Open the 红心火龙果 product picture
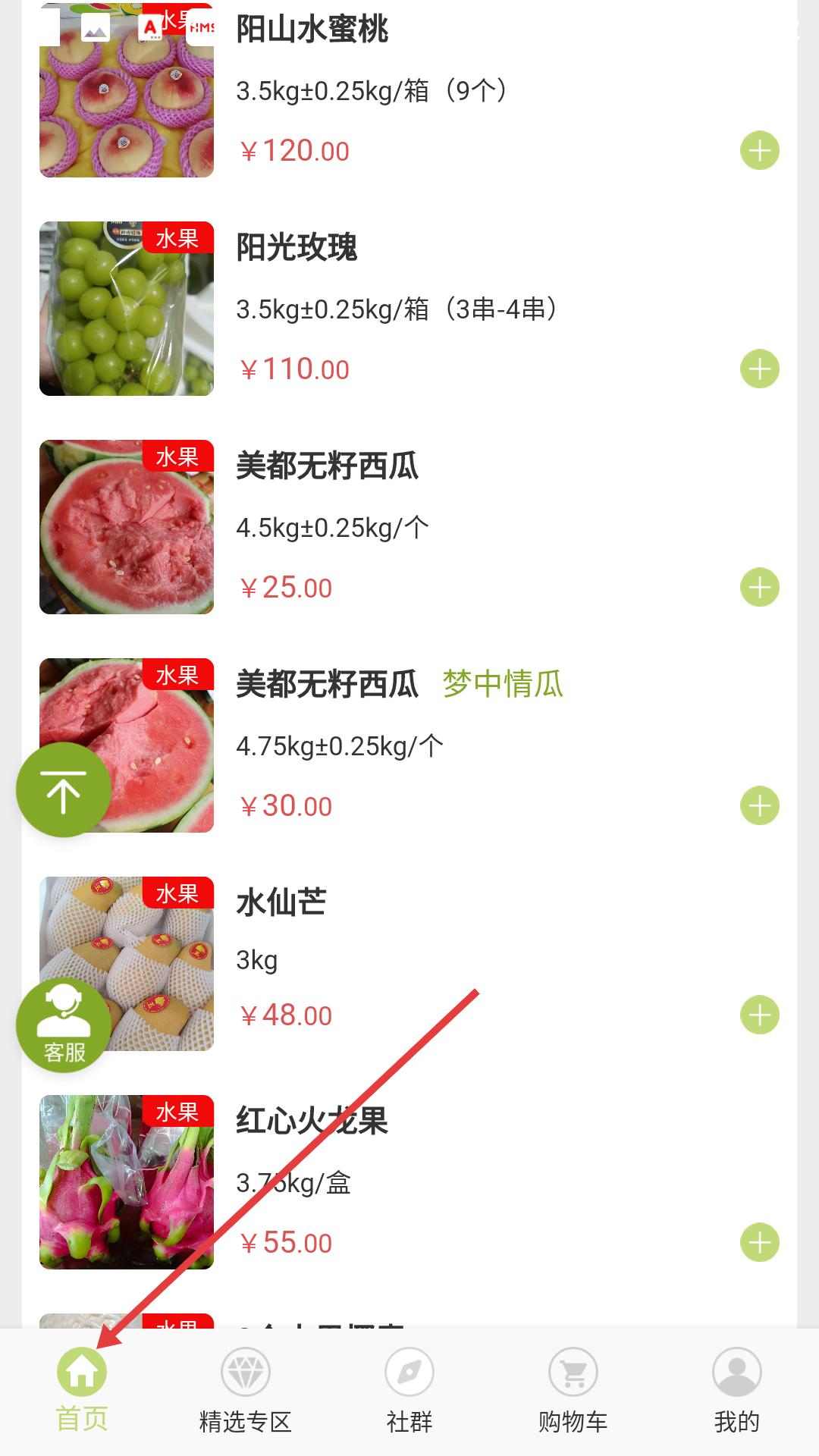The image size is (819, 1456). 127,1182
